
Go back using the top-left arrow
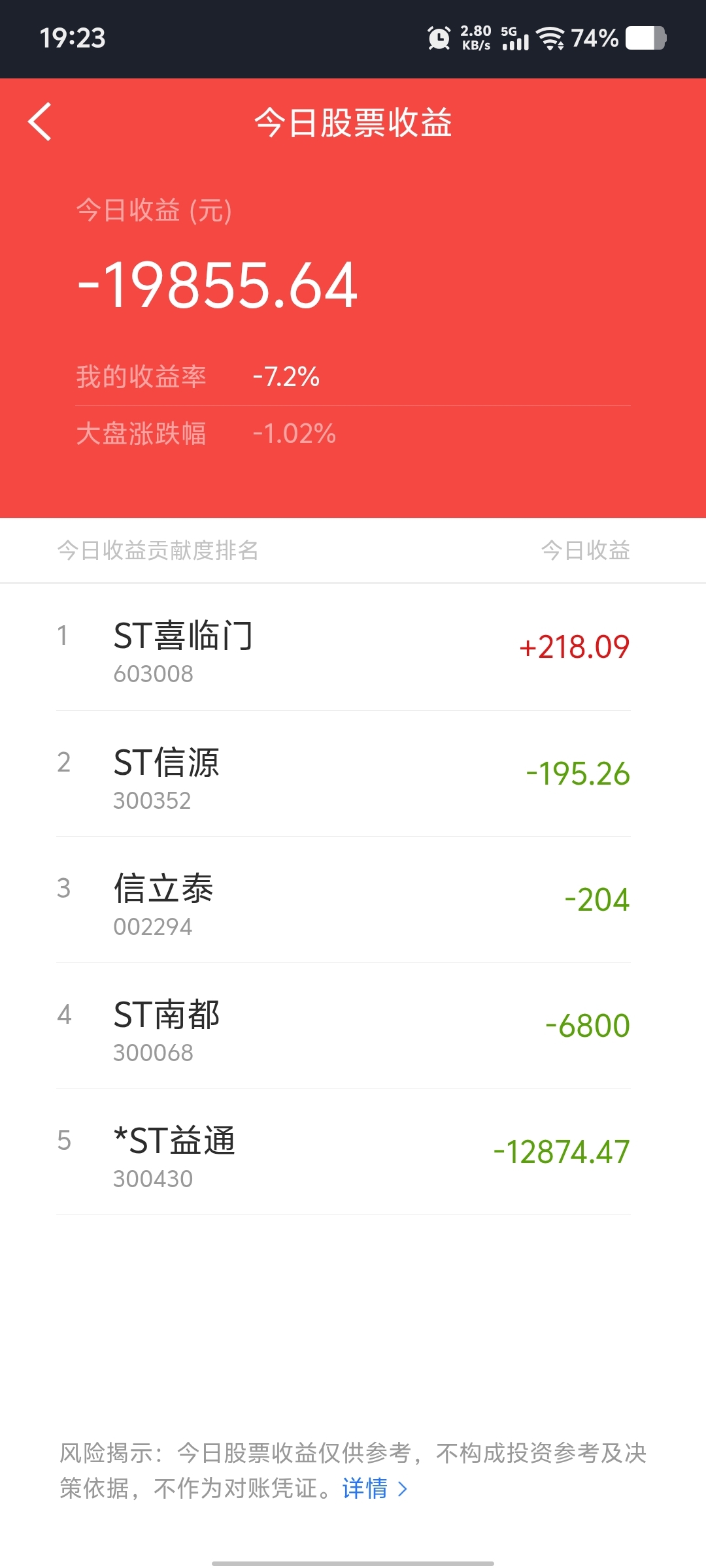[40, 122]
